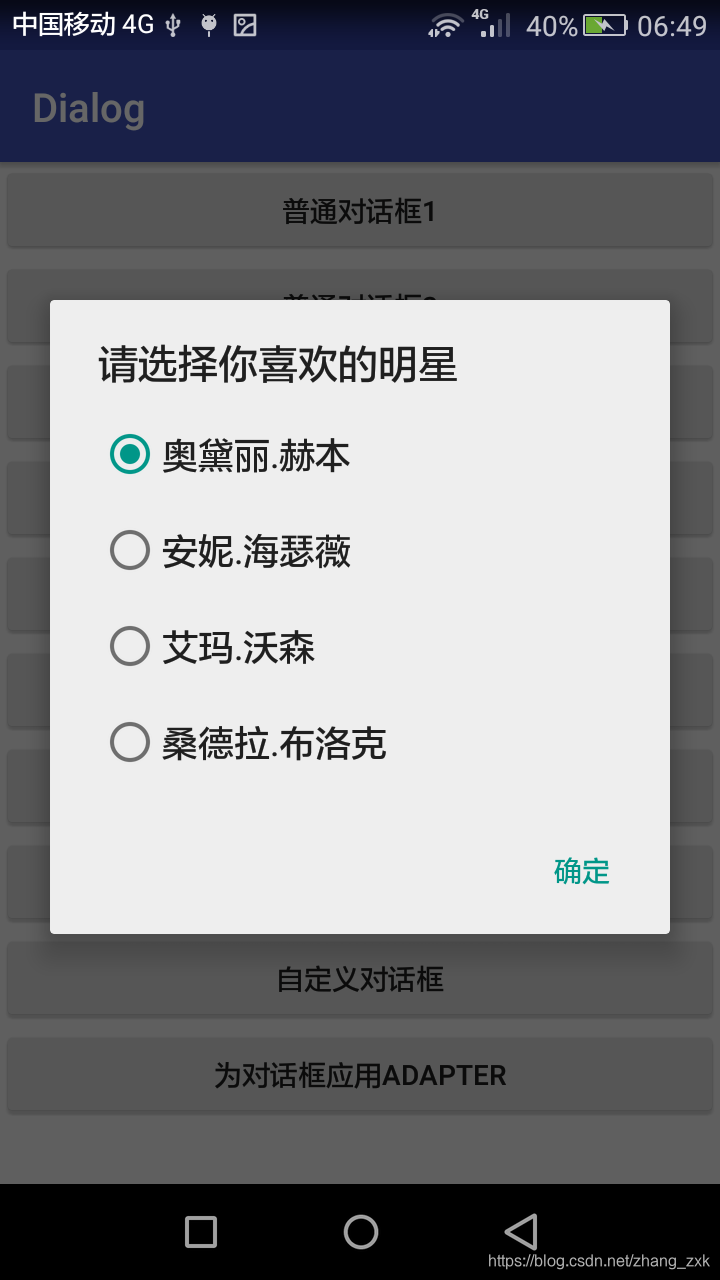The height and width of the screenshot is (1280, 720).
Task: Tap the system back button
Action: tap(520, 1231)
